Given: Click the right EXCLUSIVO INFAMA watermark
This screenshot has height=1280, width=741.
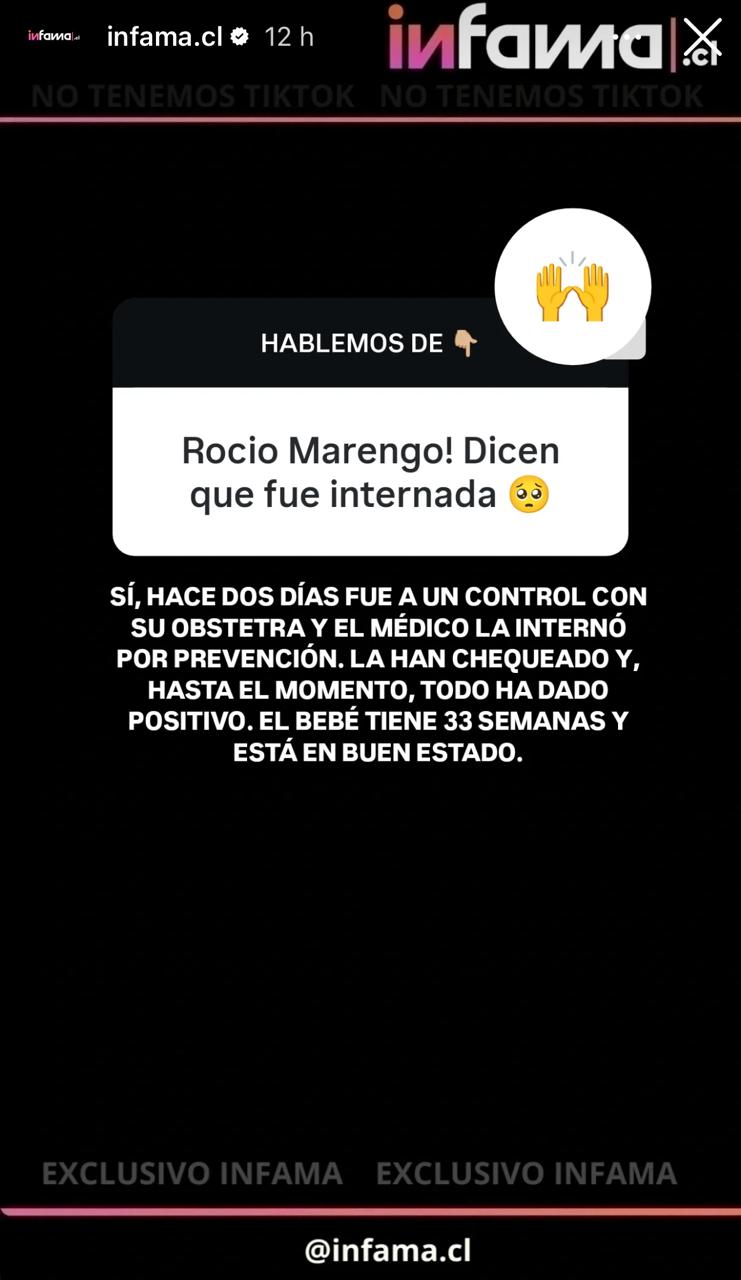Looking at the screenshot, I should click(525, 1172).
